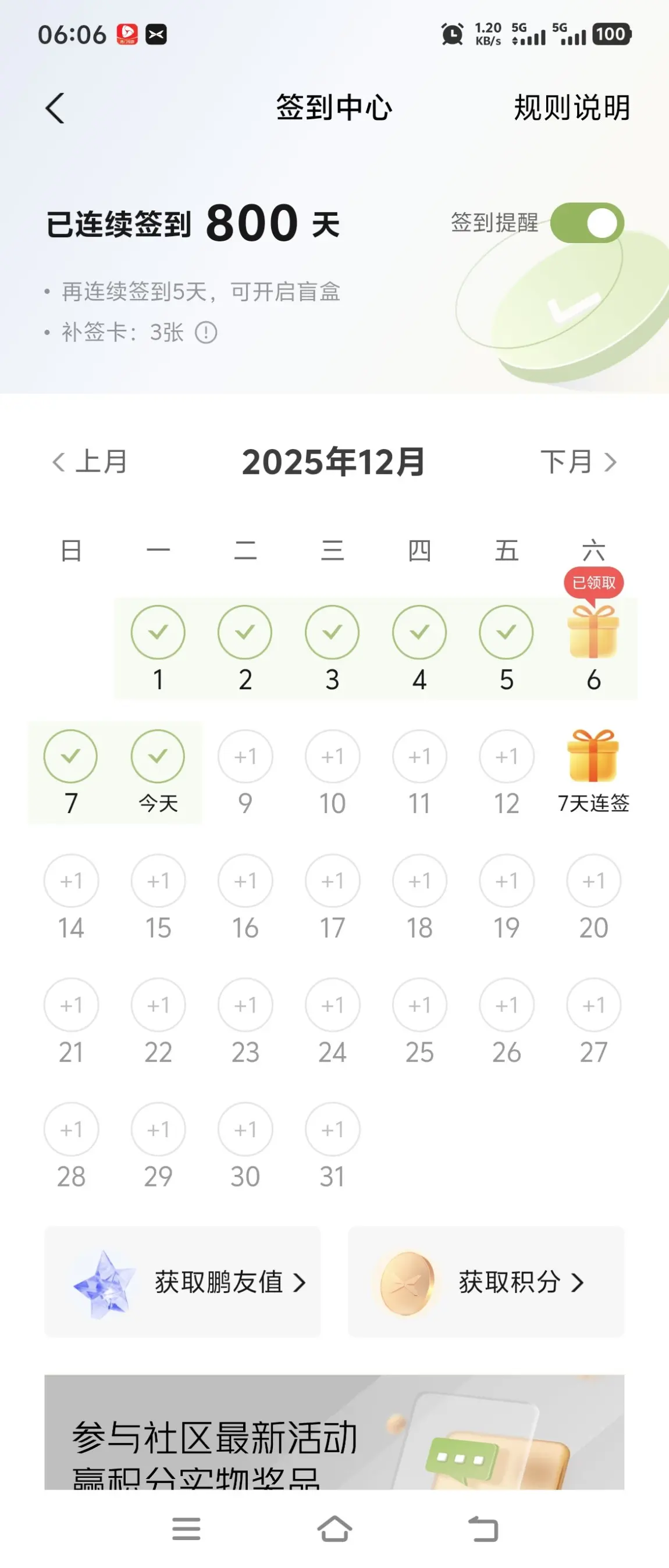Tap the 7天连签 gift box
This screenshot has height=1568, width=669.
[593, 757]
